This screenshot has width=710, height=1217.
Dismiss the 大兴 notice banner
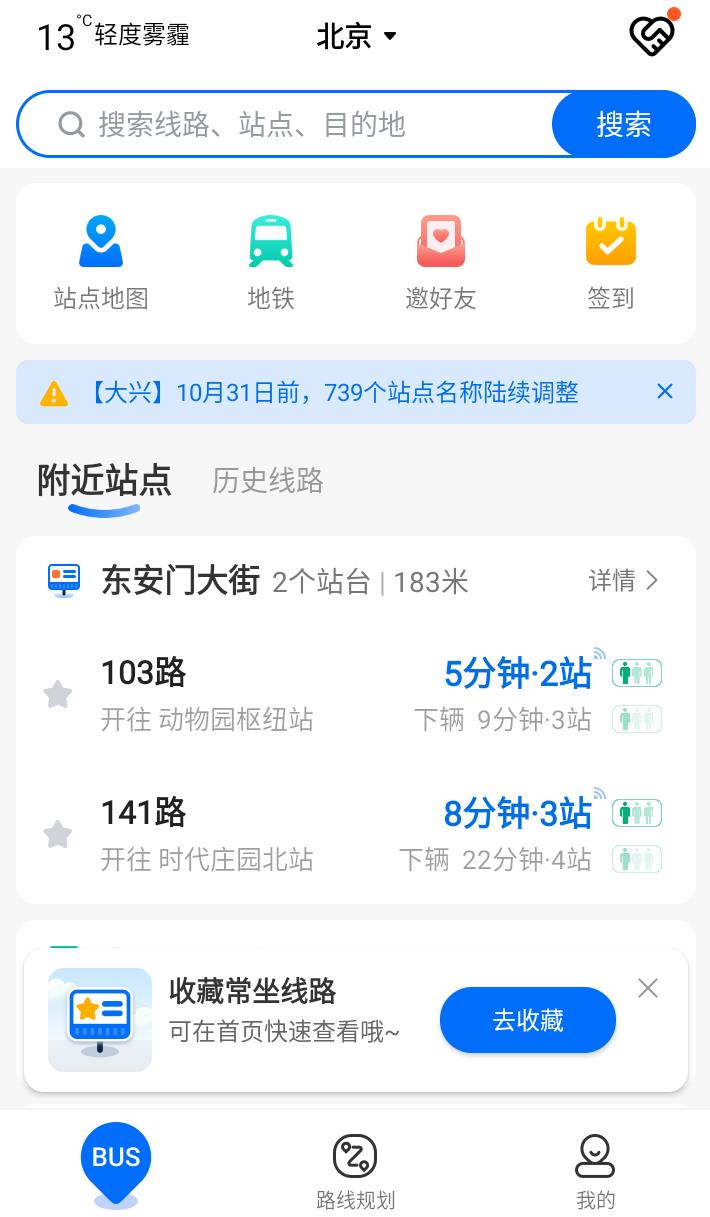tap(665, 392)
